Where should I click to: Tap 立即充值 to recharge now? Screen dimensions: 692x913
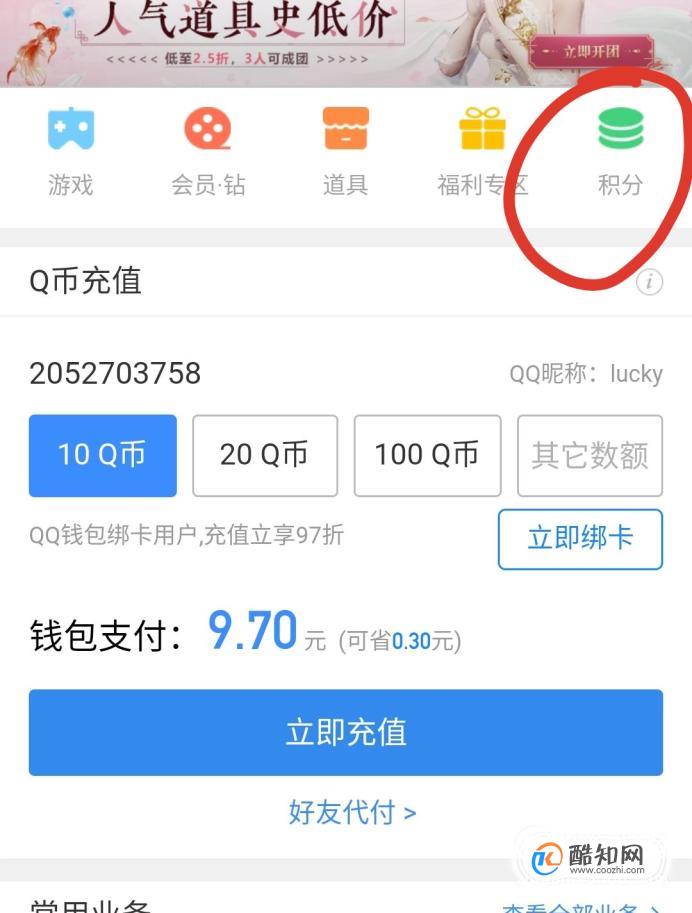coord(345,732)
